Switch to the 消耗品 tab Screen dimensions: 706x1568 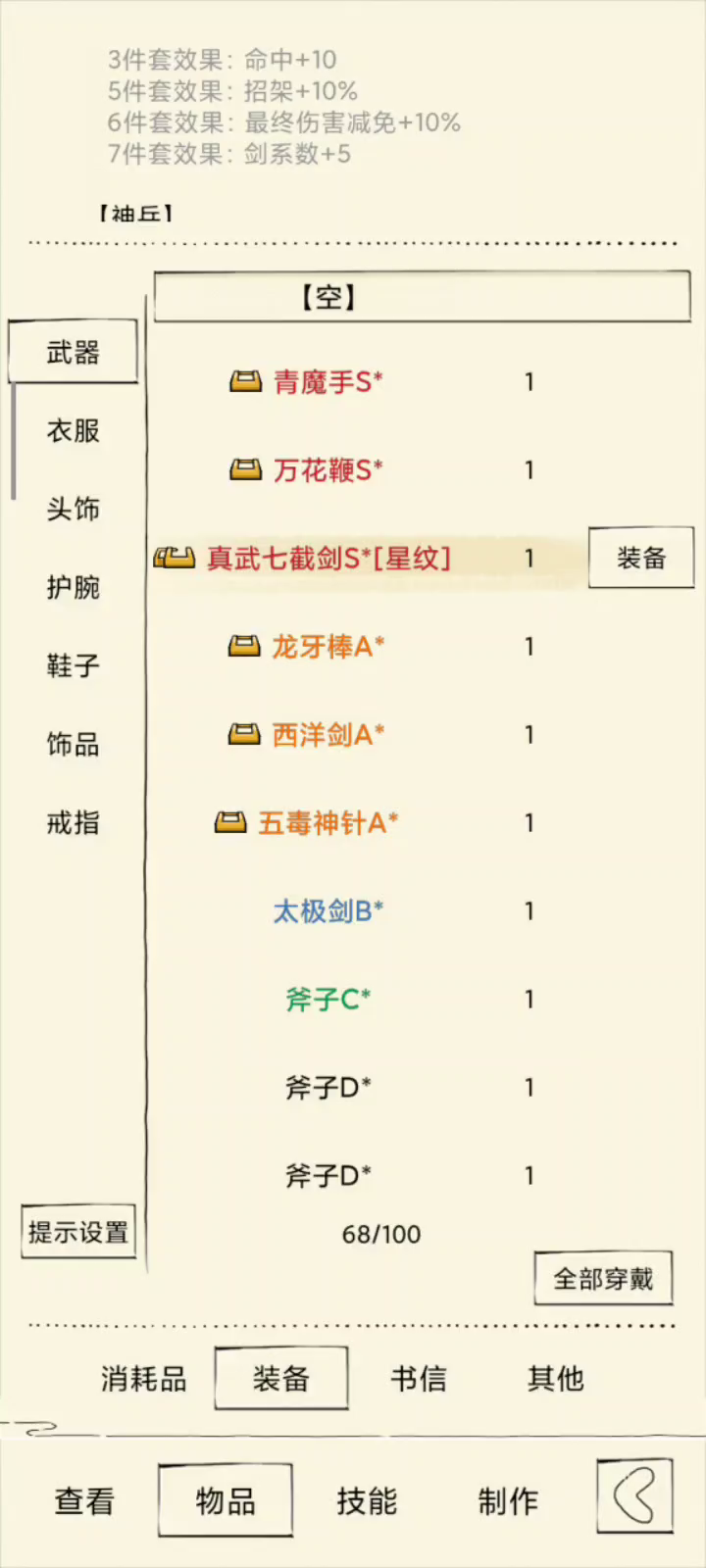coord(143,1379)
